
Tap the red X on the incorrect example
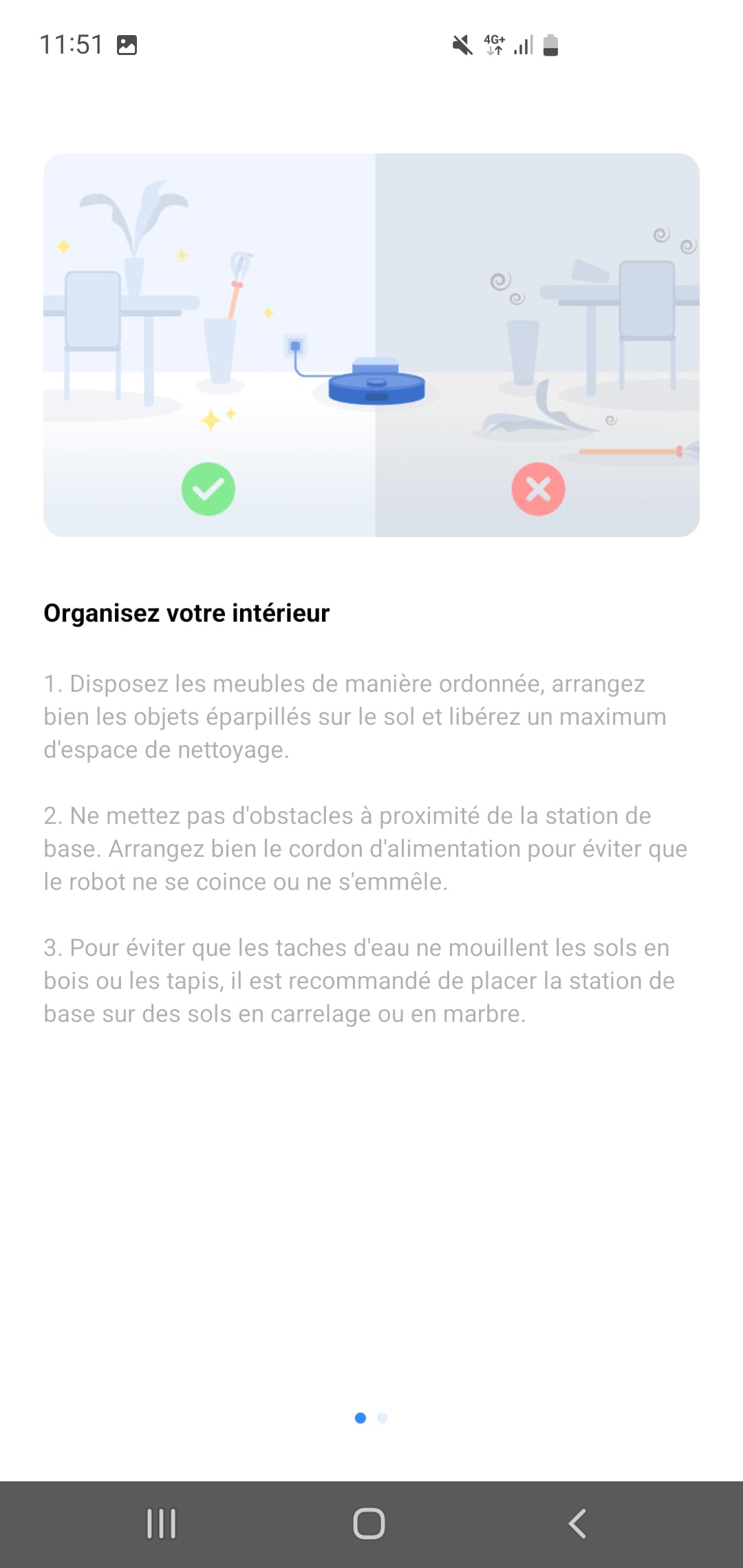coord(539,488)
